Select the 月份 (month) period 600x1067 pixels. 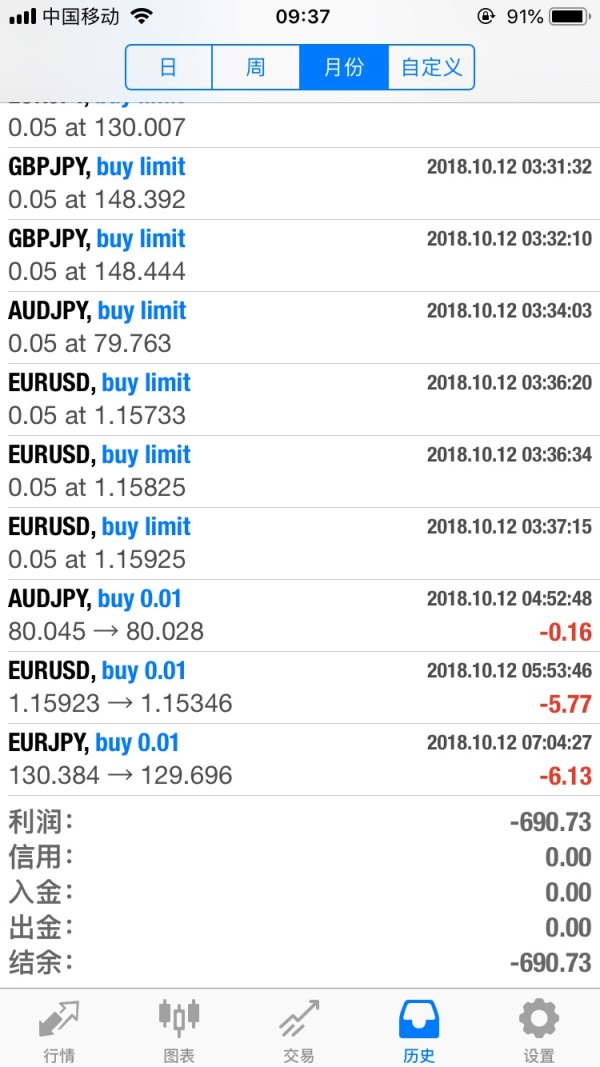[343, 68]
